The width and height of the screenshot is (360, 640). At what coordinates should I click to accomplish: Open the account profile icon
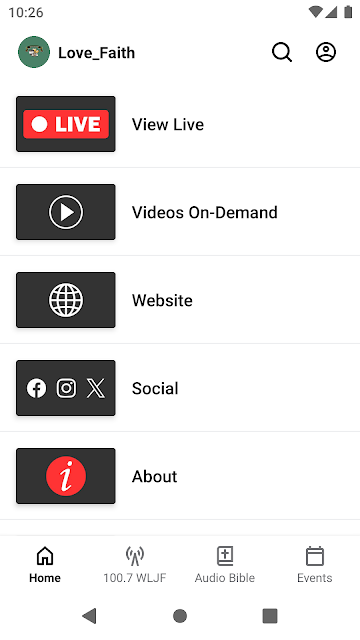[x=326, y=52]
